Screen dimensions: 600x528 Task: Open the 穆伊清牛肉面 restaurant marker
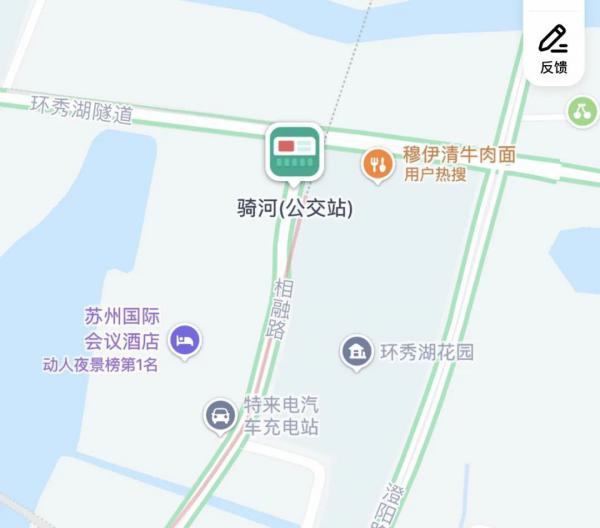click(378, 163)
